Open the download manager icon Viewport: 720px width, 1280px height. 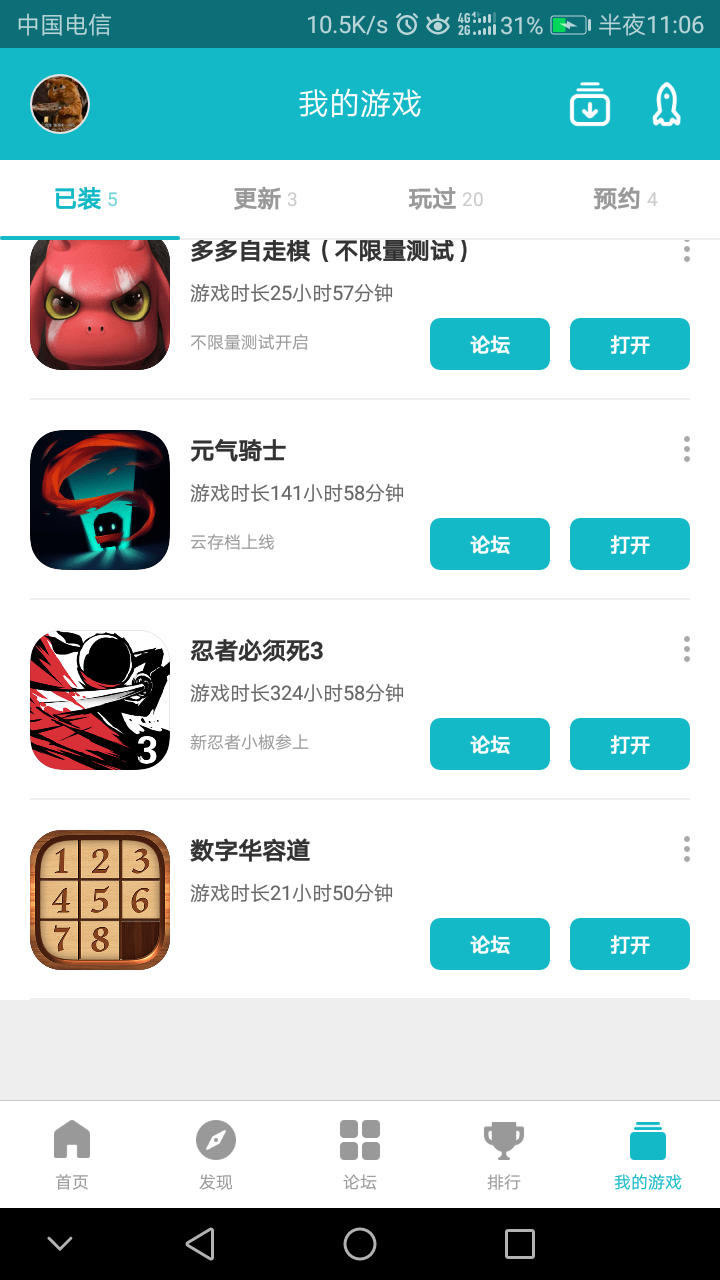[590, 104]
